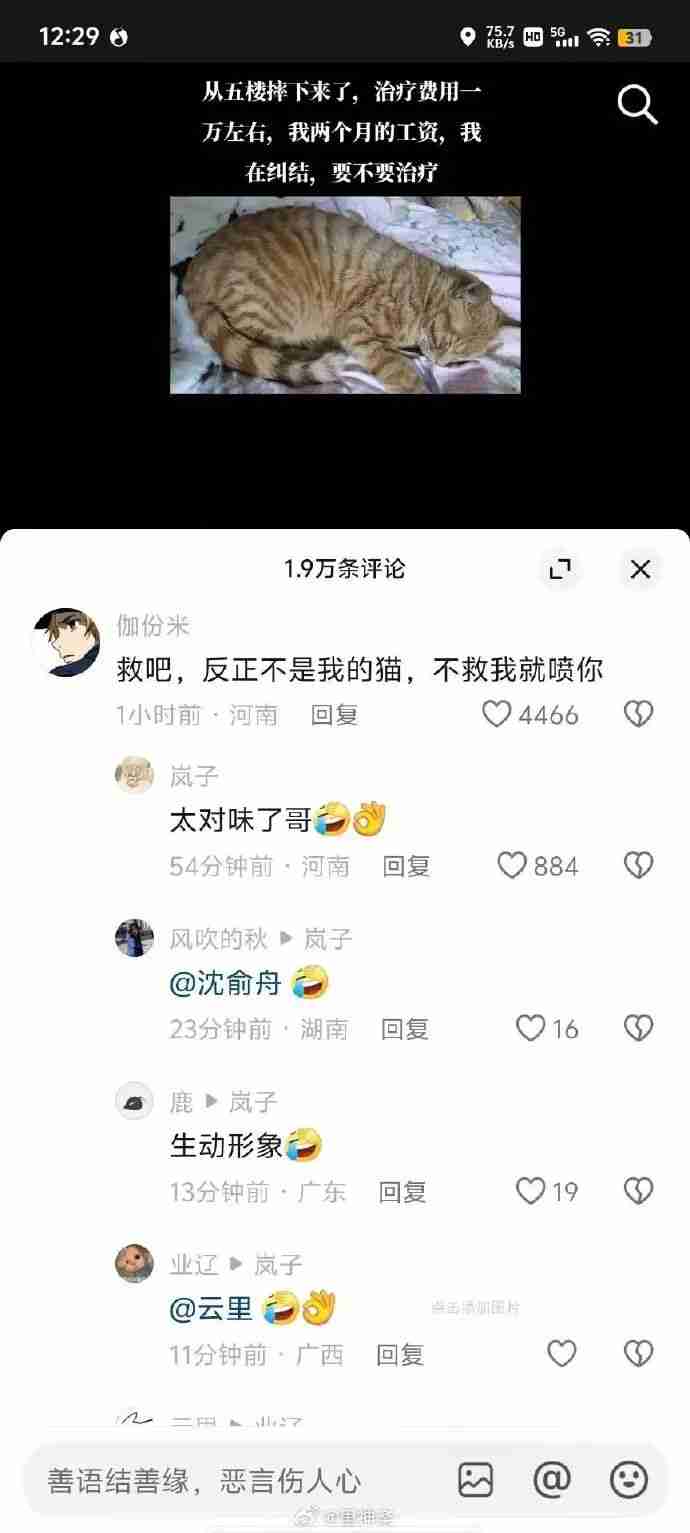Screen dimensions: 690x1533
Task: Attach a picture to the comment
Action: point(476,1480)
